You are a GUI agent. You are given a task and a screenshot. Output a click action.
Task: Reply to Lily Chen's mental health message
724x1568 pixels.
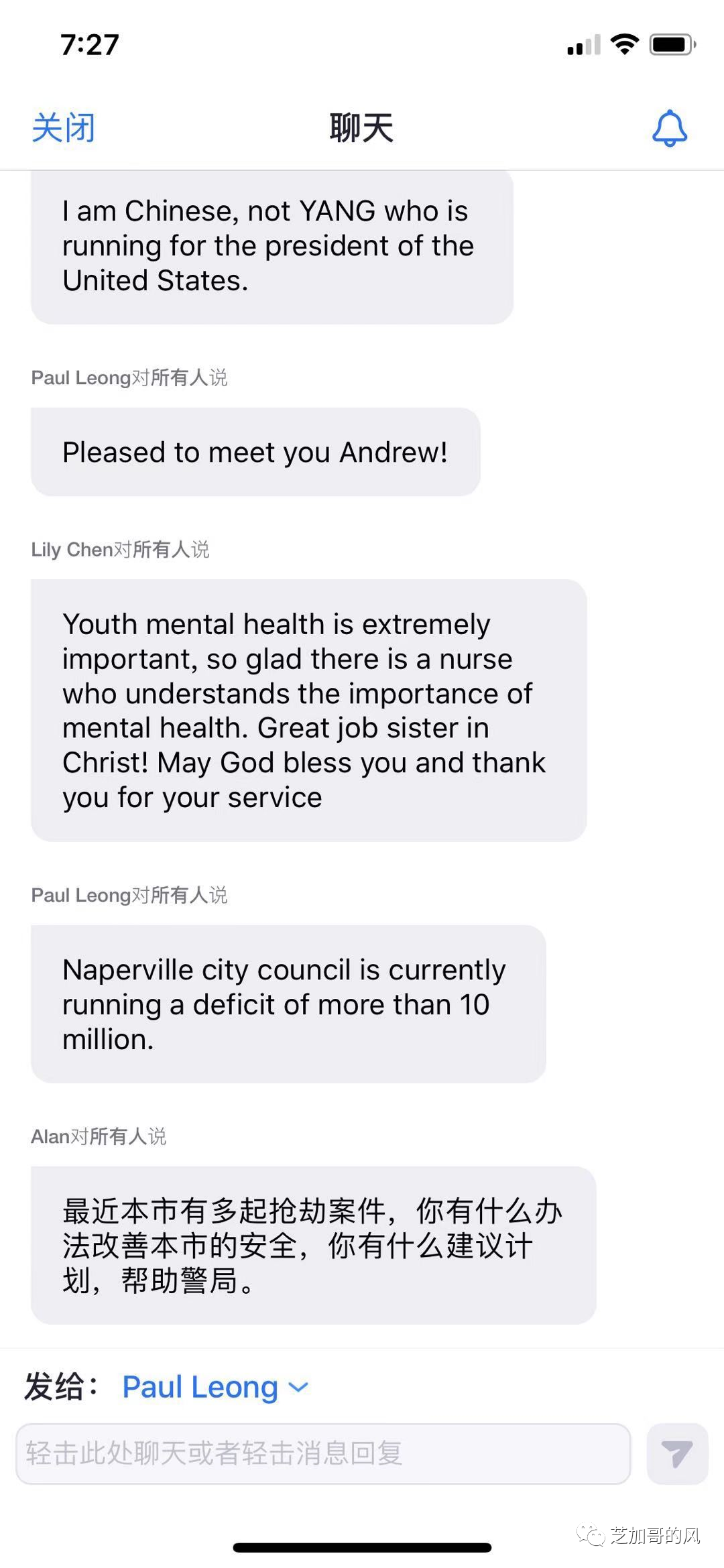308,710
